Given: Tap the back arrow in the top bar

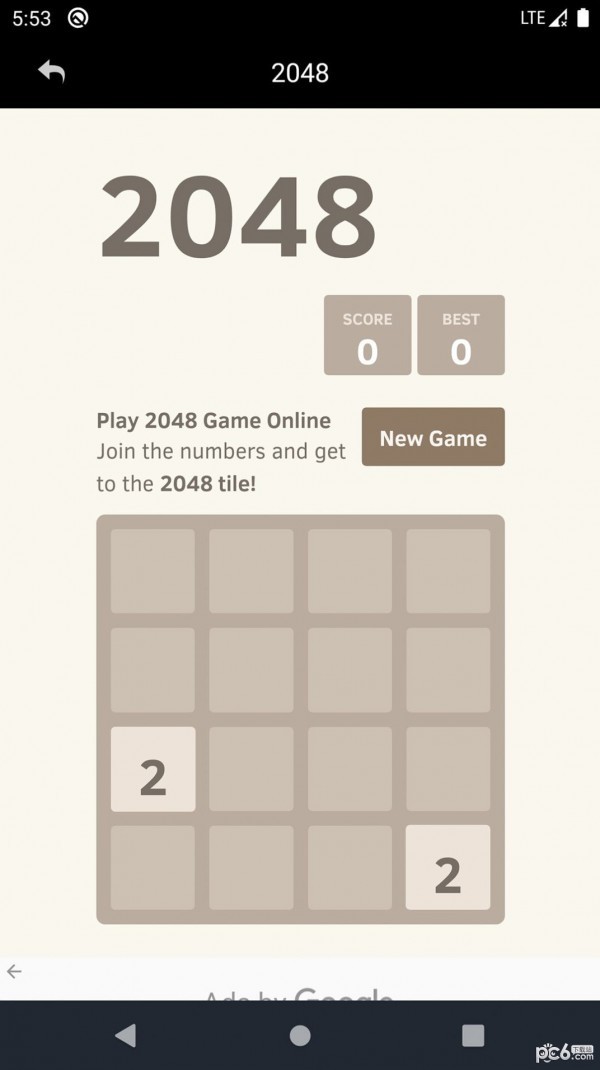Looking at the screenshot, I should [x=51, y=72].
